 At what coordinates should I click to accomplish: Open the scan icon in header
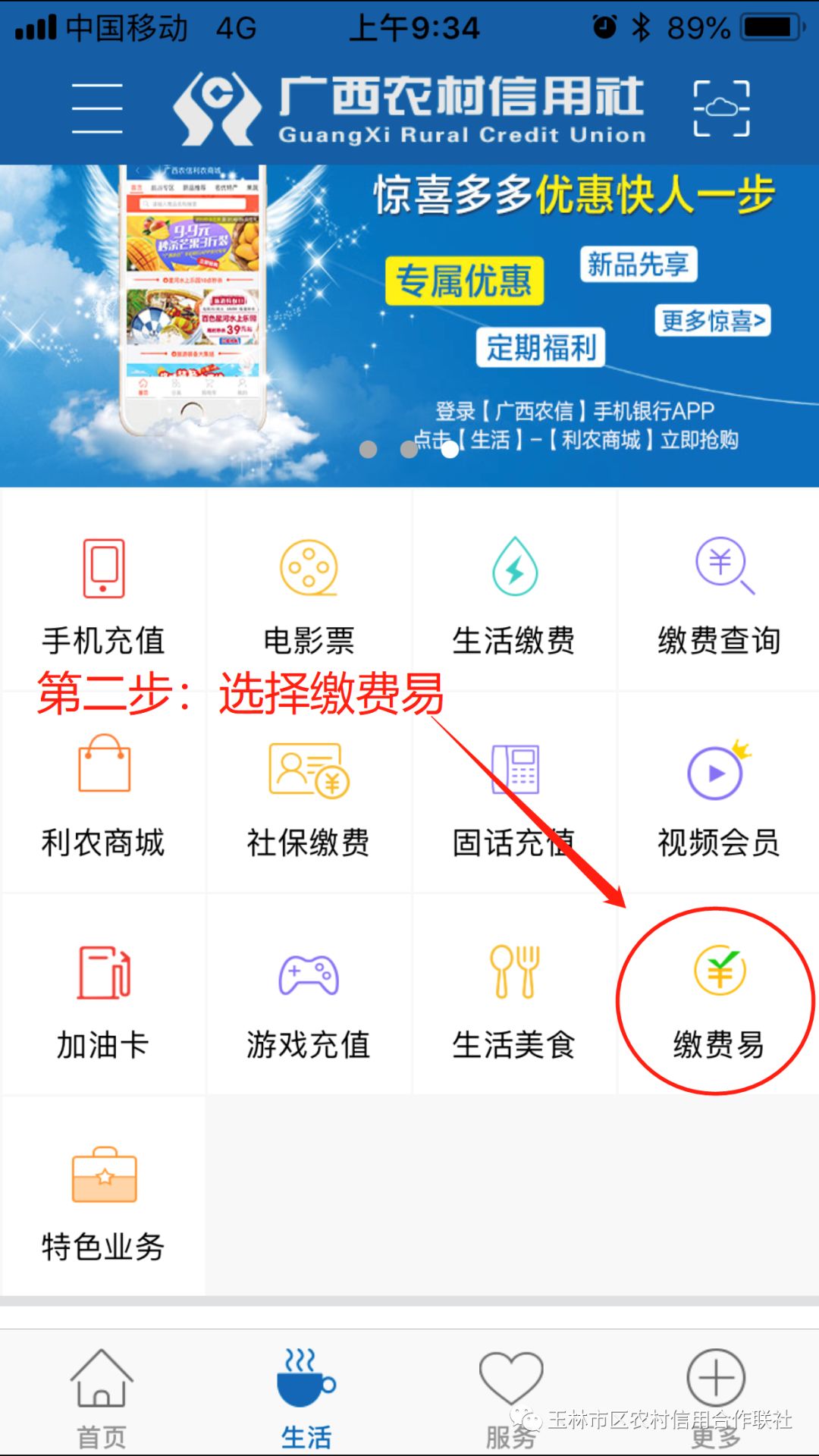click(721, 108)
